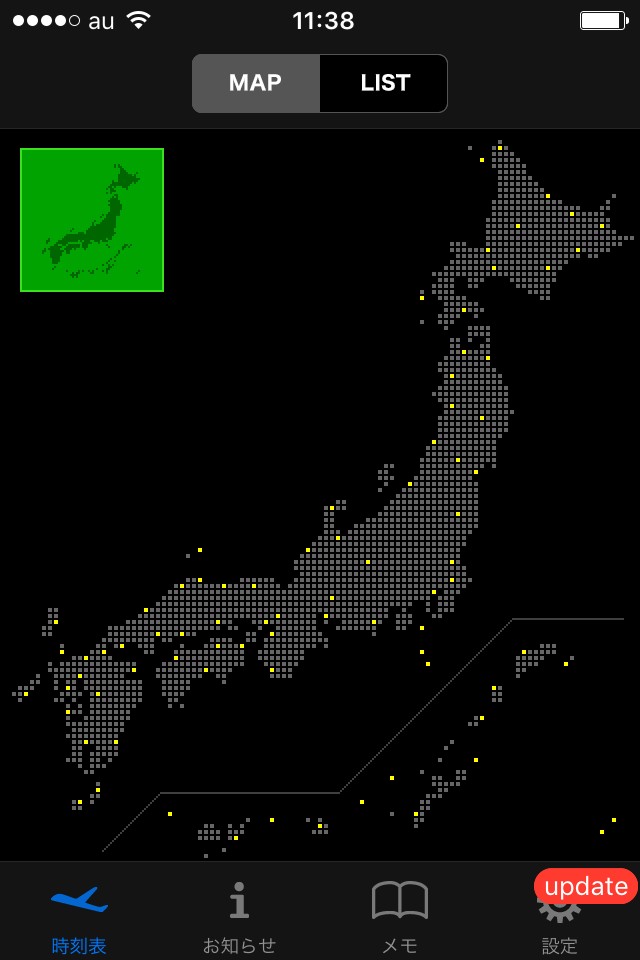Tap the green Japan overview minimap
640x960 pixels.
[x=92, y=220]
